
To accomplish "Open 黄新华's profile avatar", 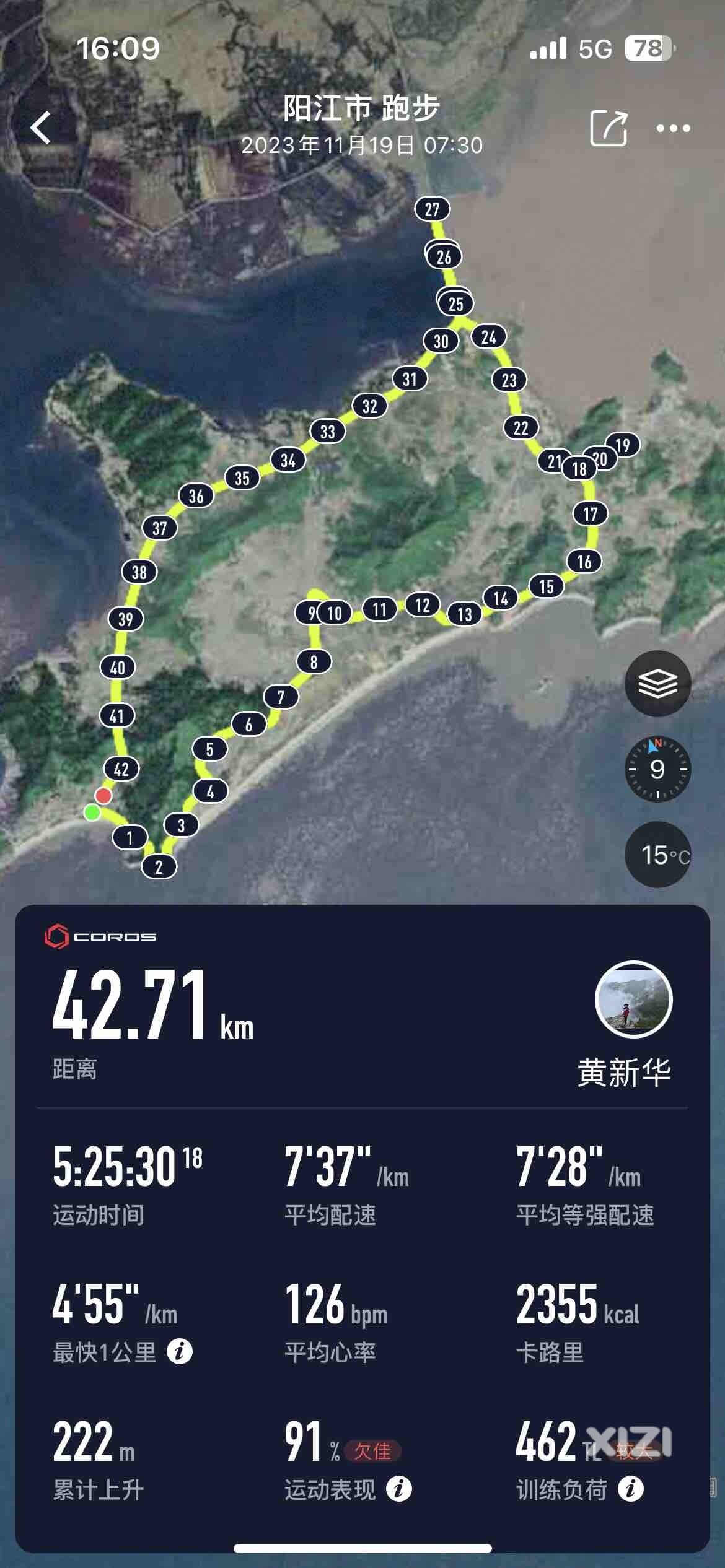I will [633, 1000].
